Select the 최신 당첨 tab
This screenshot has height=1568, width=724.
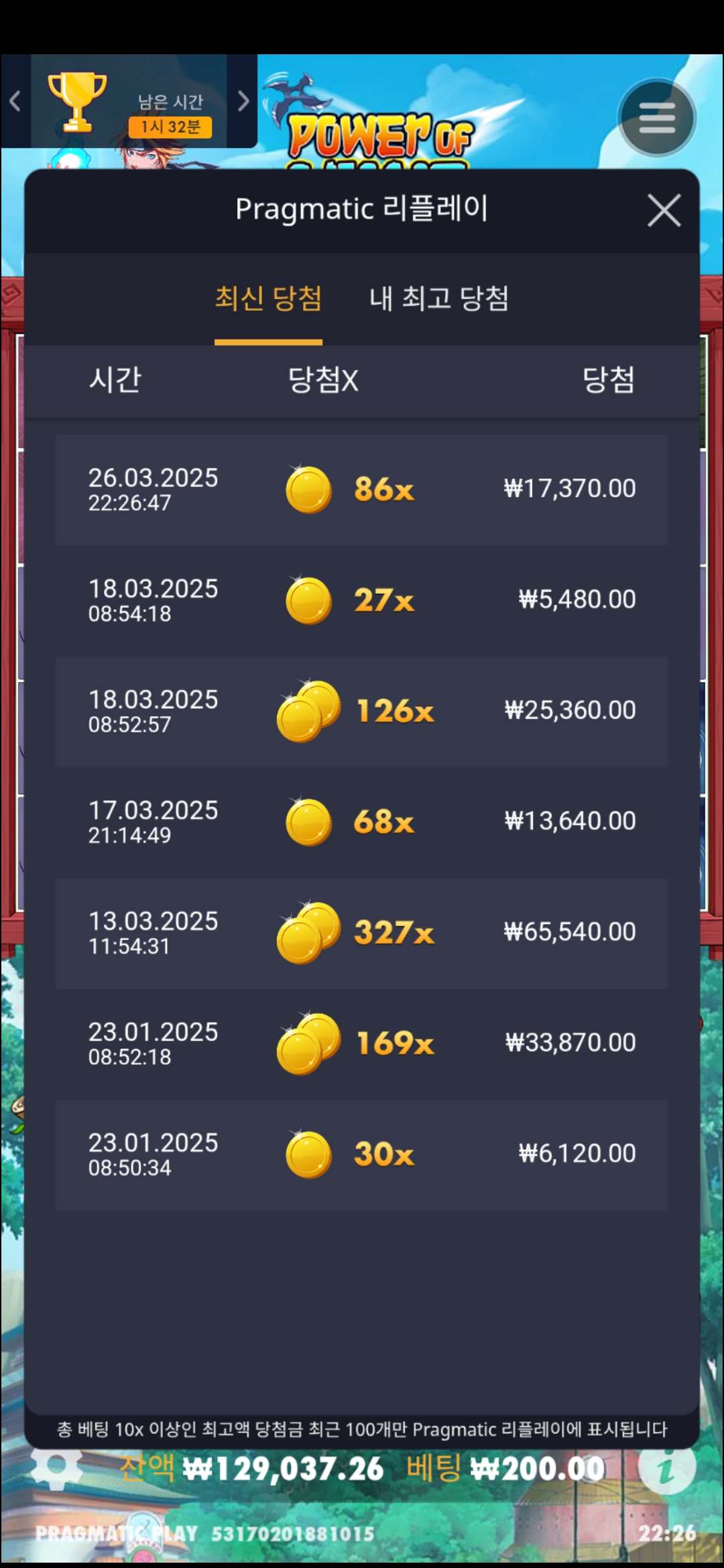[x=268, y=298]
